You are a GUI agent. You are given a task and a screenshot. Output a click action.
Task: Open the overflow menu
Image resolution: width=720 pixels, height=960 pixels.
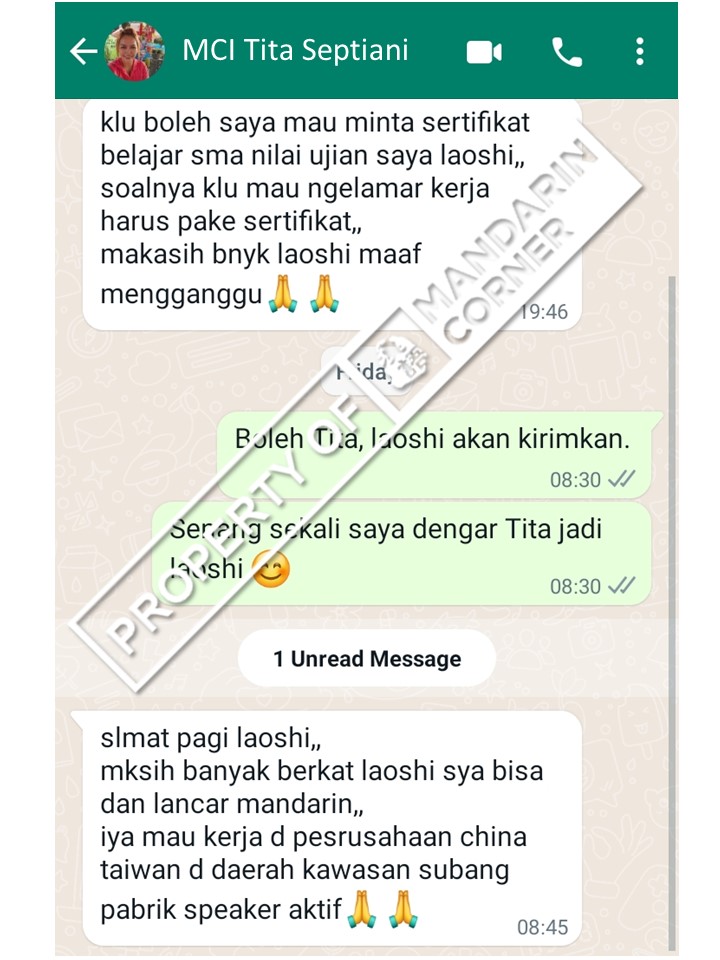(x=640, y=52)
